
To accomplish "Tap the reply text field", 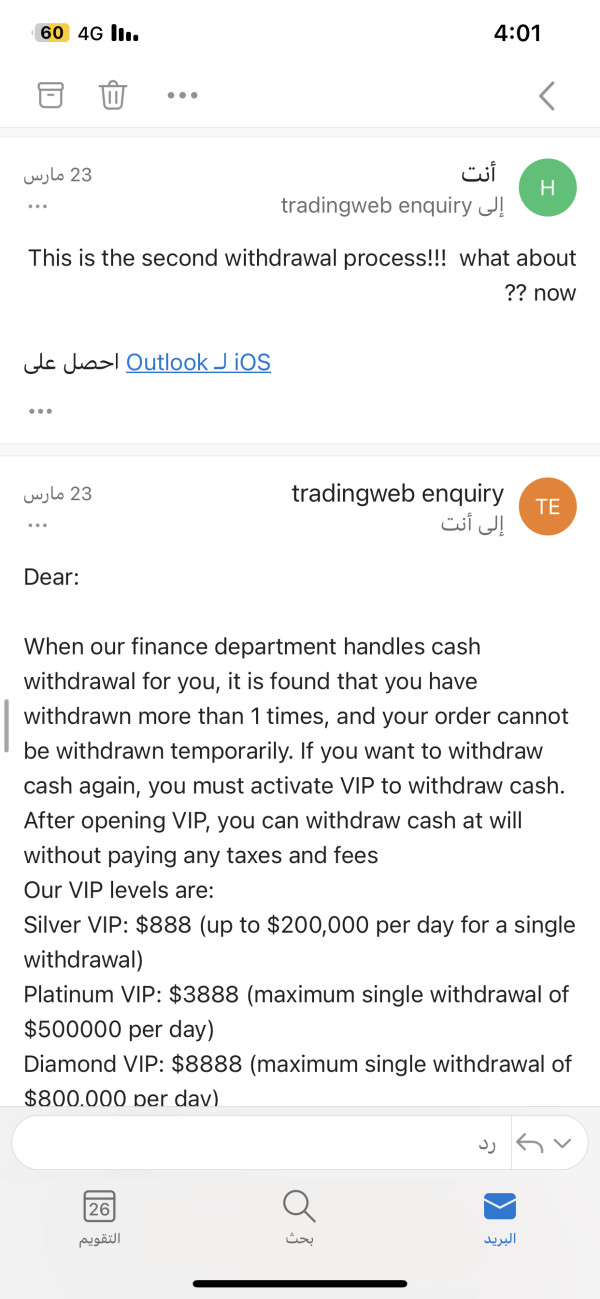I will (262, 1143).
